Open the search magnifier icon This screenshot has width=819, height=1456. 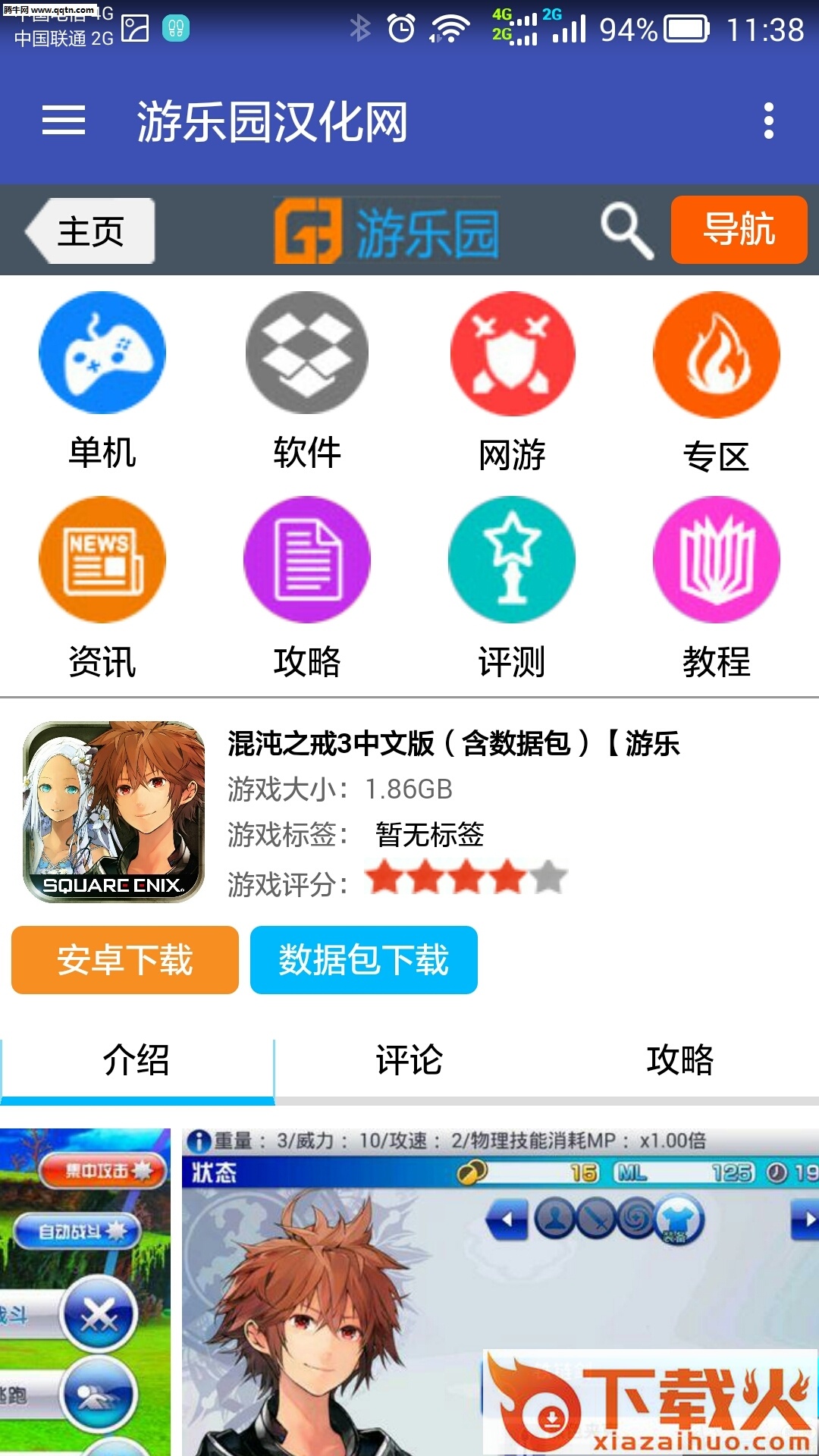(626, 230)
